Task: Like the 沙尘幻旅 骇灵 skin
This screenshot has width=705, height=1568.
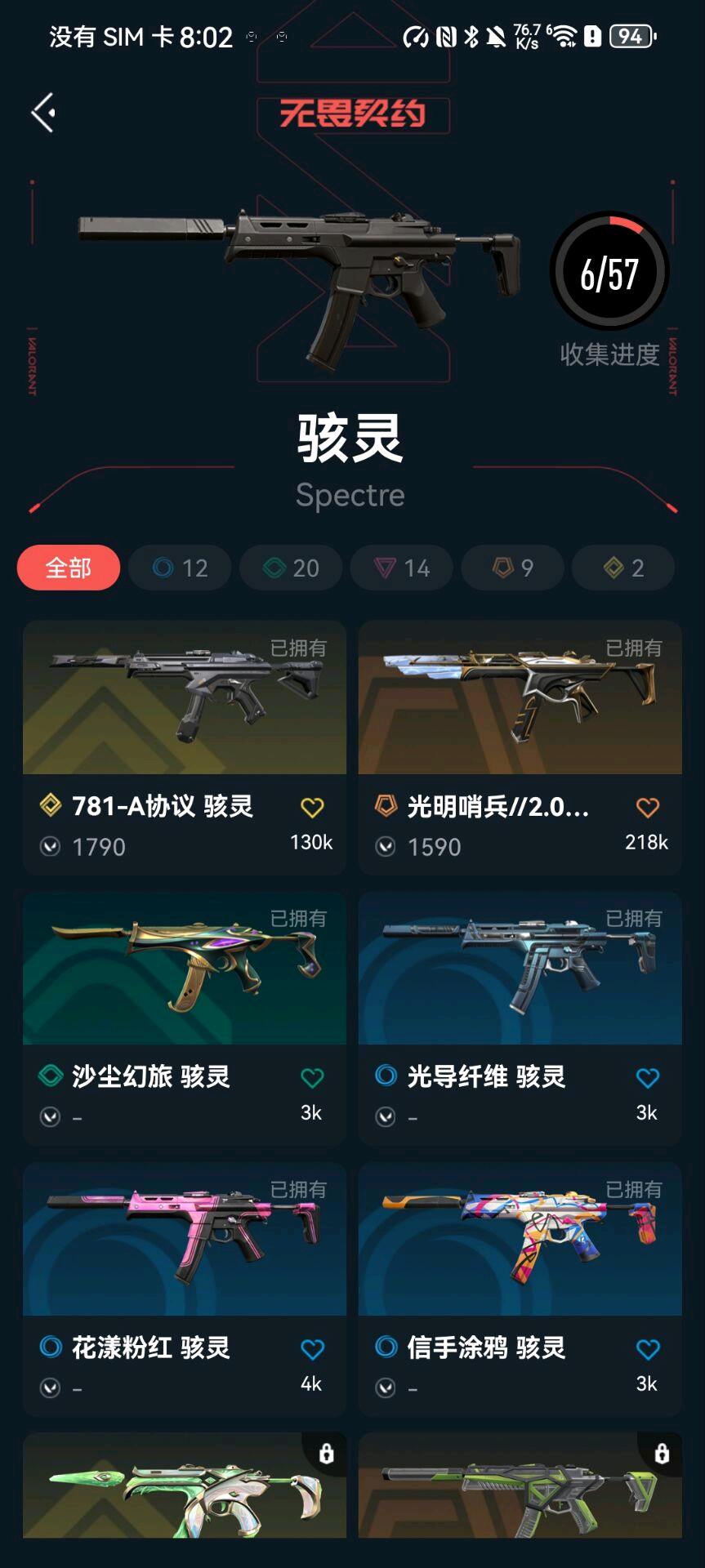Action: (312, 1078)
